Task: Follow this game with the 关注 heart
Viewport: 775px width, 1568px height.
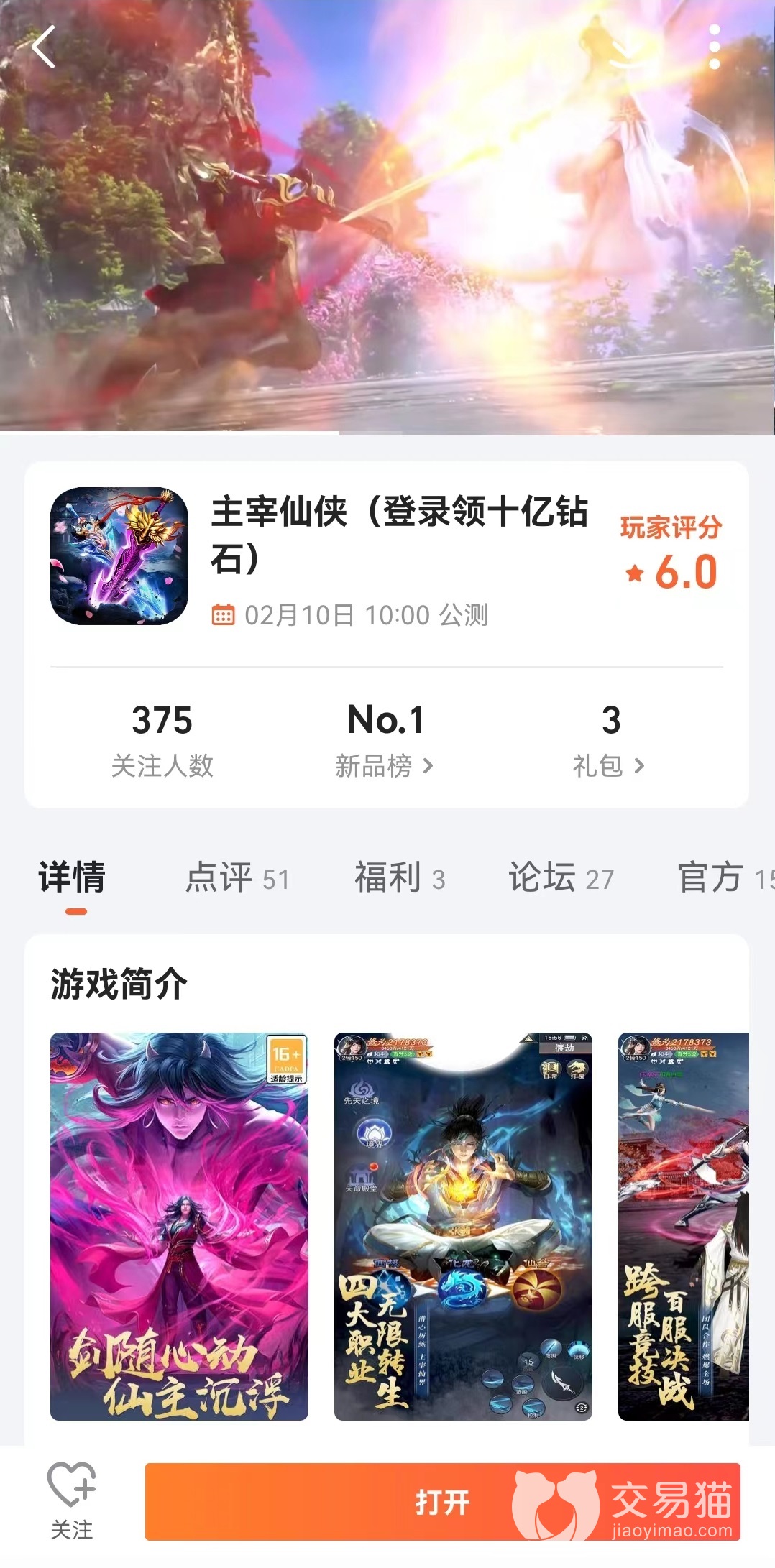Action: (71, 1500)
